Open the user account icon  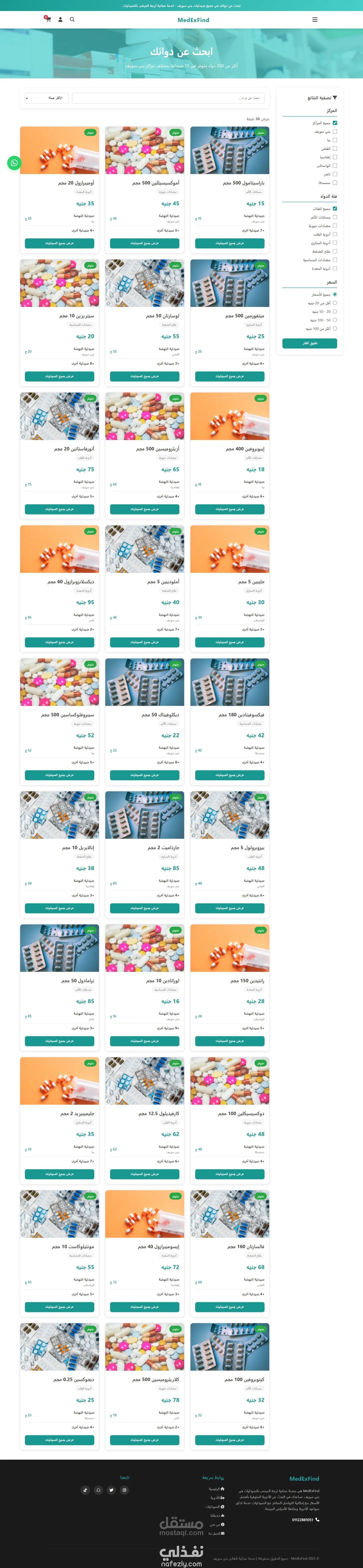[x=60, y=19]
